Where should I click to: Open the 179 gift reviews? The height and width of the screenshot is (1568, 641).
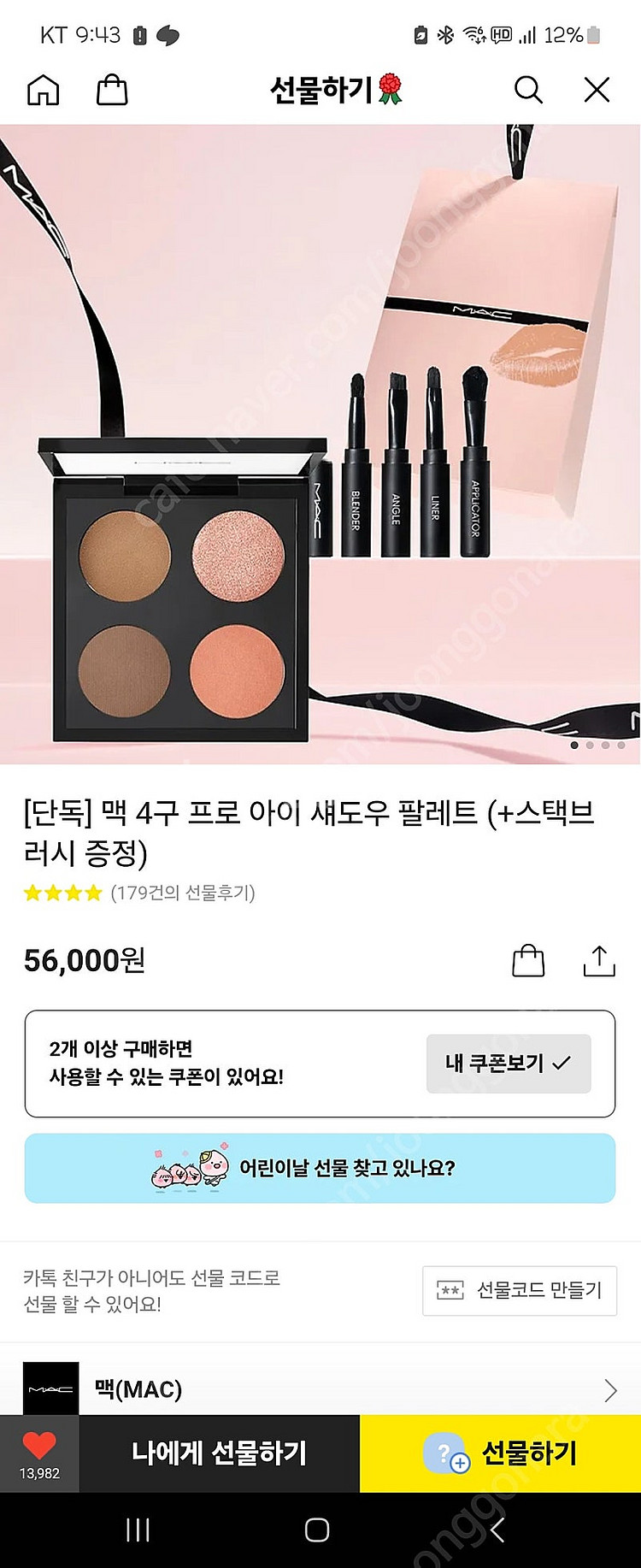pyautogui.click(x=182, y=893)
